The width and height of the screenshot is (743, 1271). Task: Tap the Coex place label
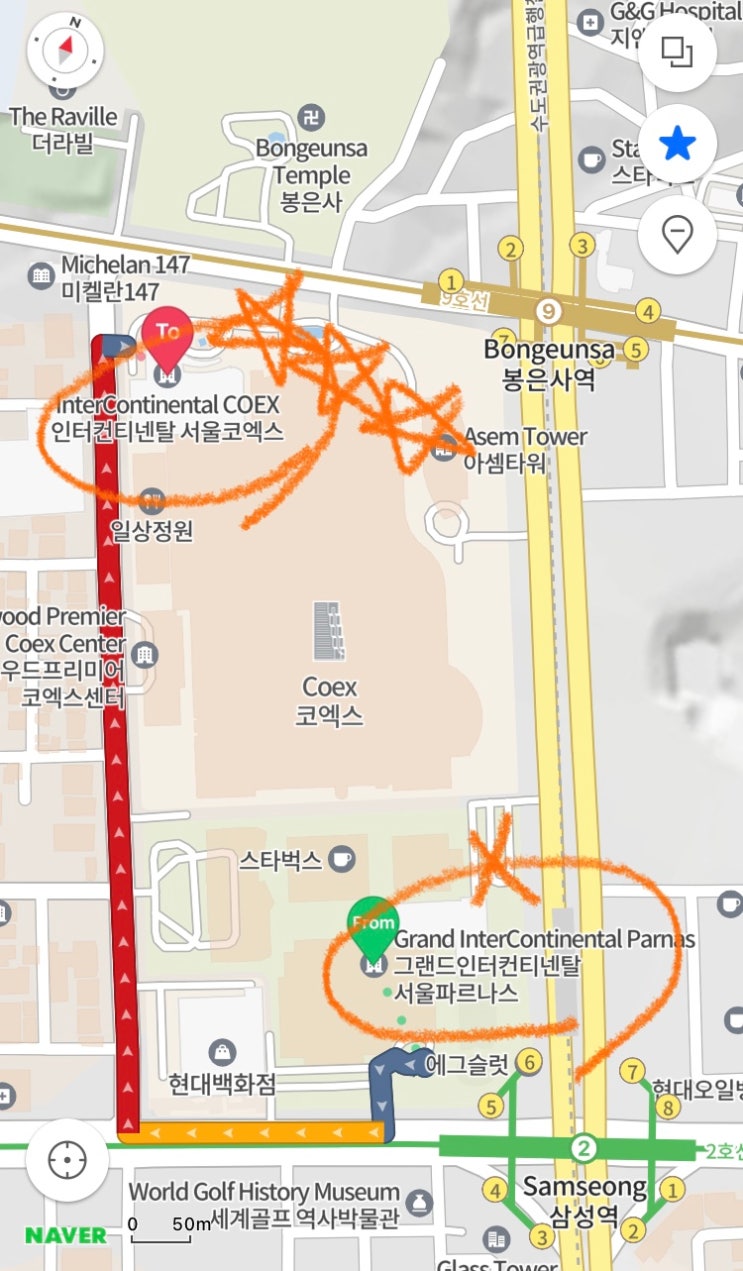[x=329, y=701]
